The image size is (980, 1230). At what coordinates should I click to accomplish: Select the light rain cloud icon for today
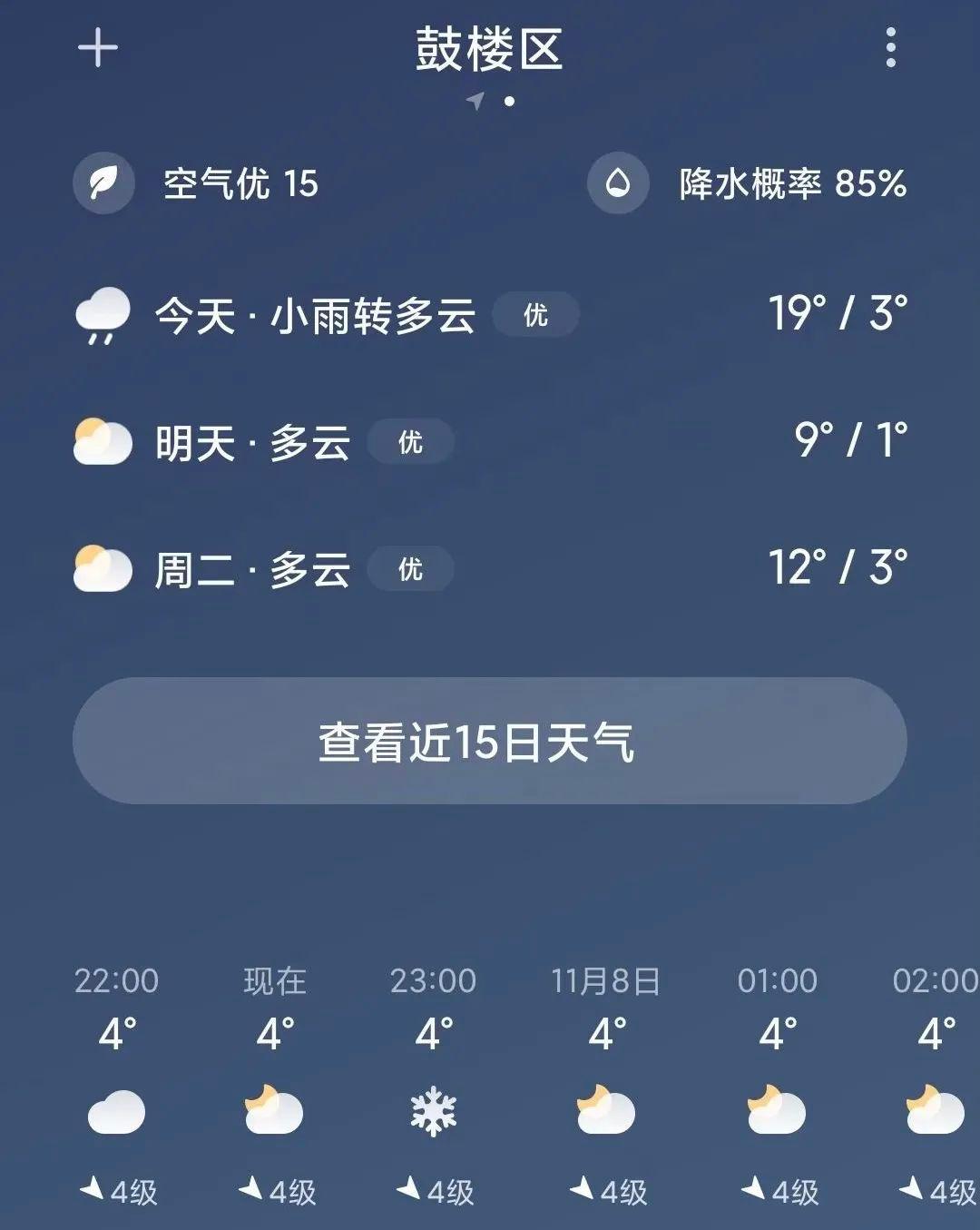tap(103, 315)
